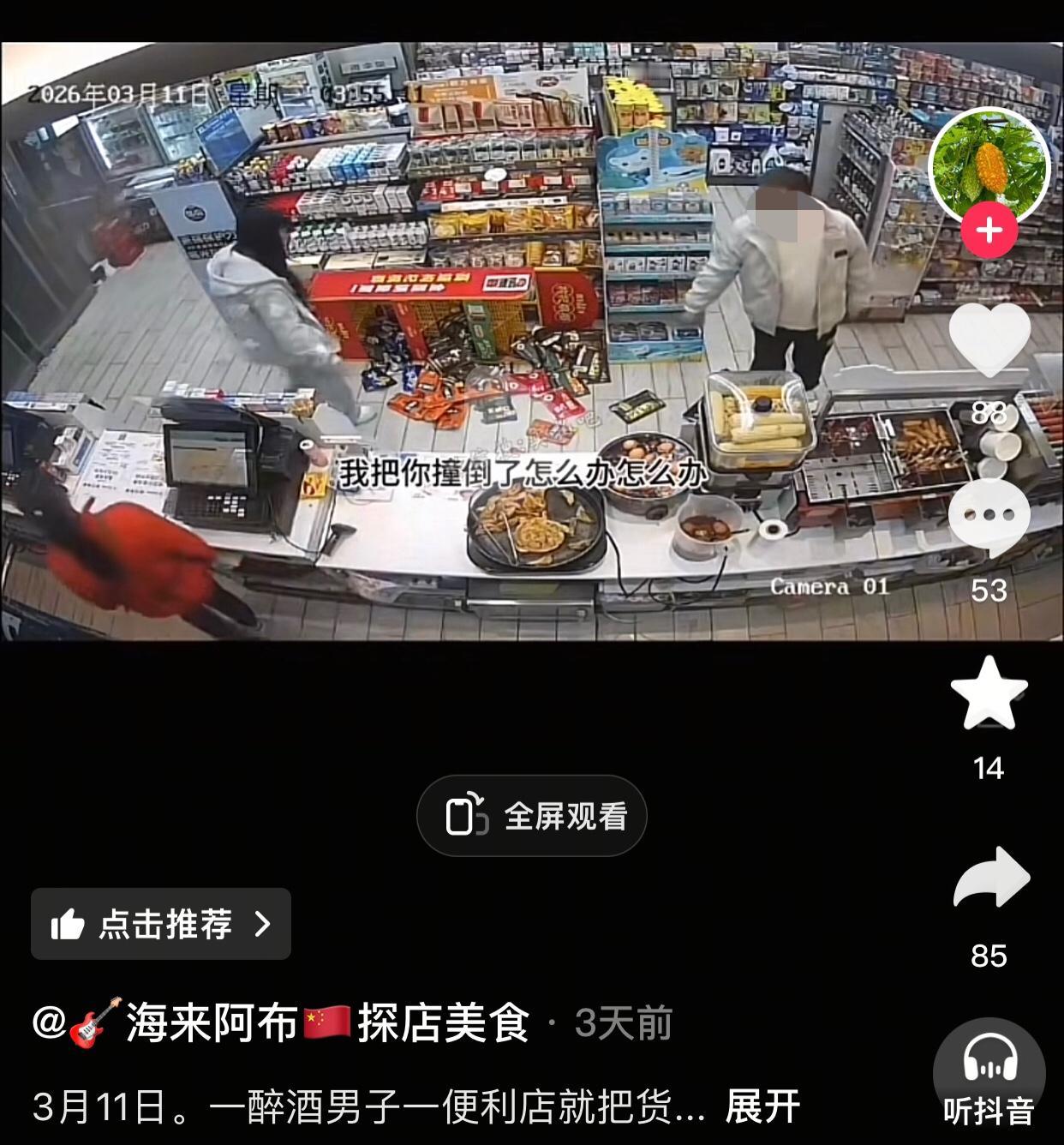Tap the share count showing 85
The image size is (1064, 1145).
tap(990, 952)
